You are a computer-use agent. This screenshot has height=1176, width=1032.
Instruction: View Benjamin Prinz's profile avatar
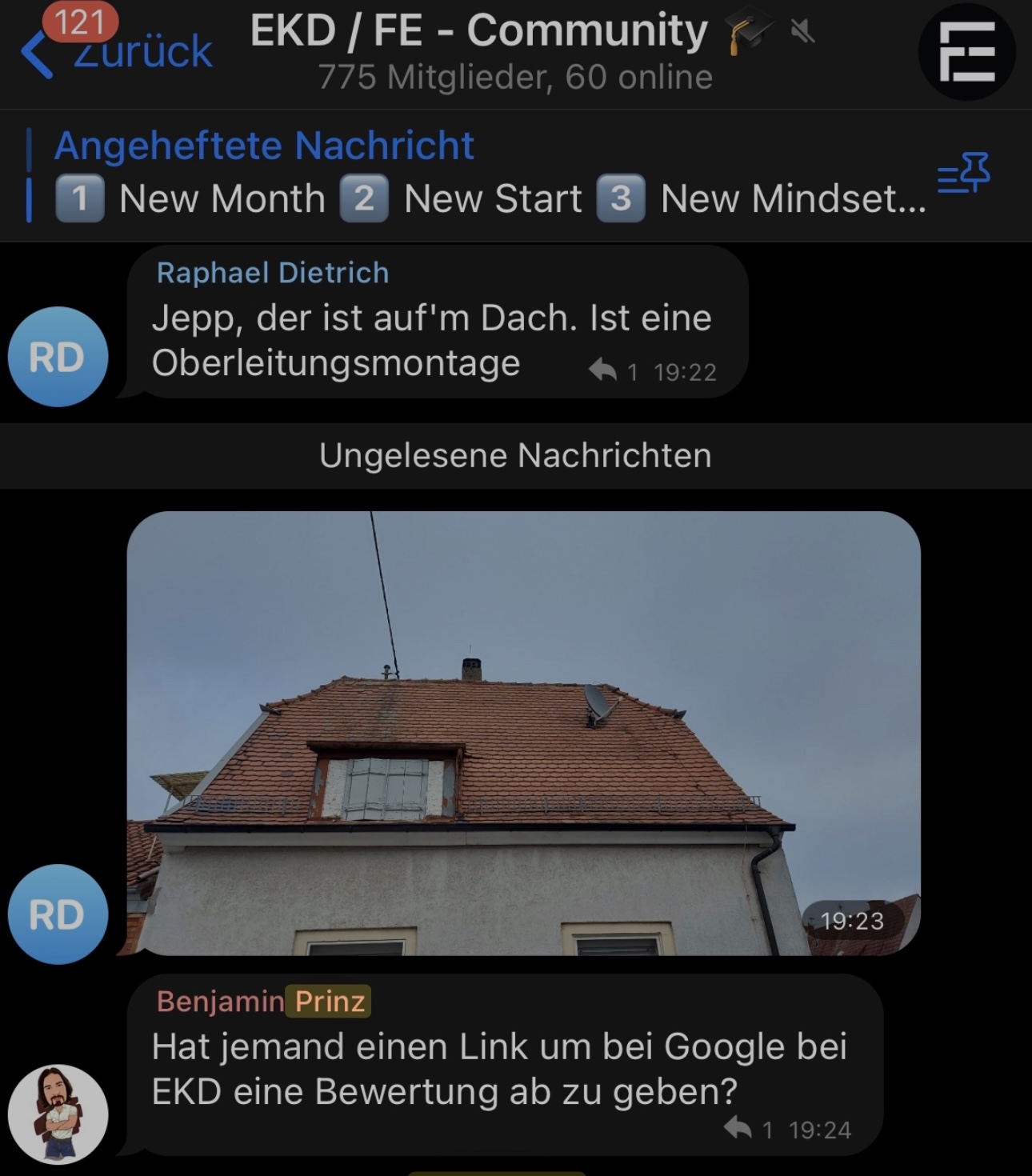(x=58, y=1114)
